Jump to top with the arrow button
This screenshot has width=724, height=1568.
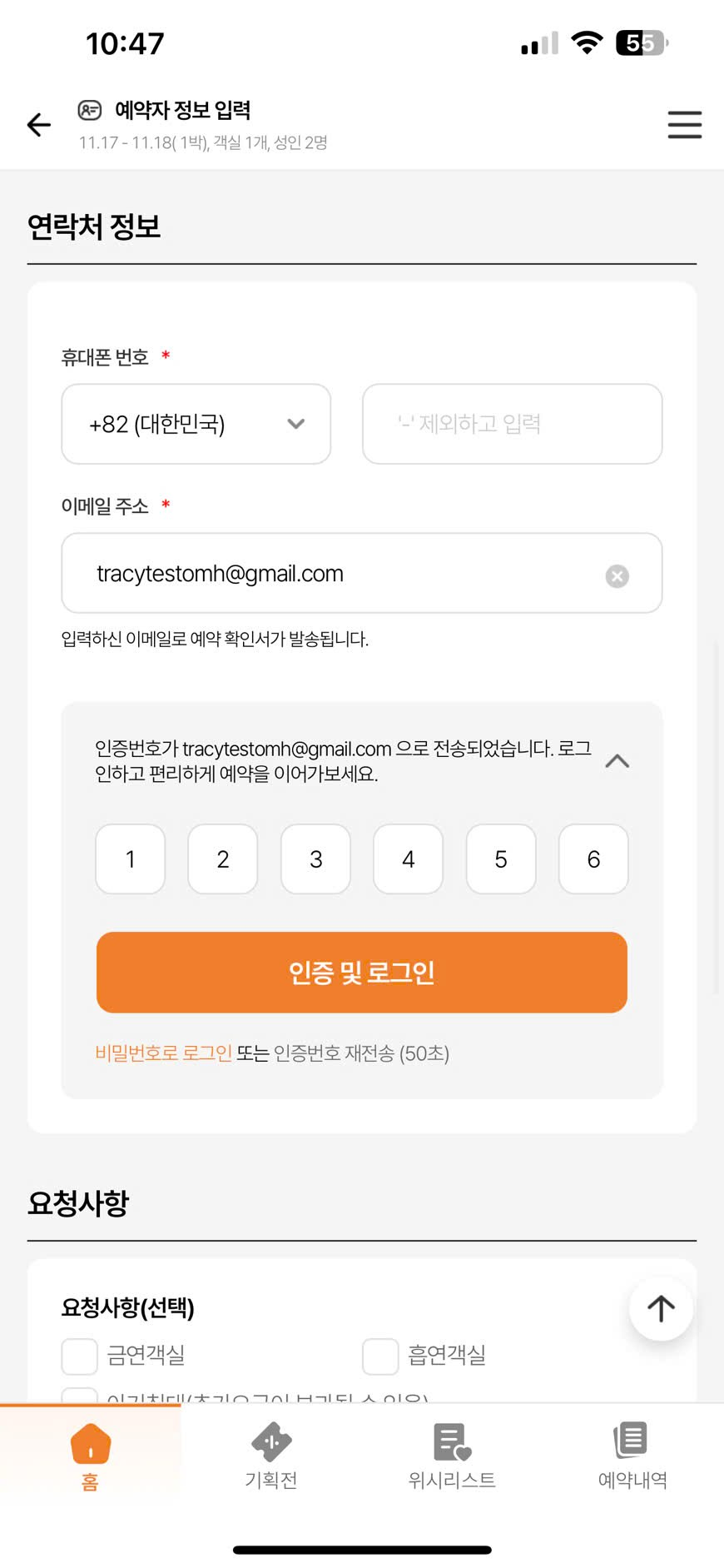point(661,1308)
